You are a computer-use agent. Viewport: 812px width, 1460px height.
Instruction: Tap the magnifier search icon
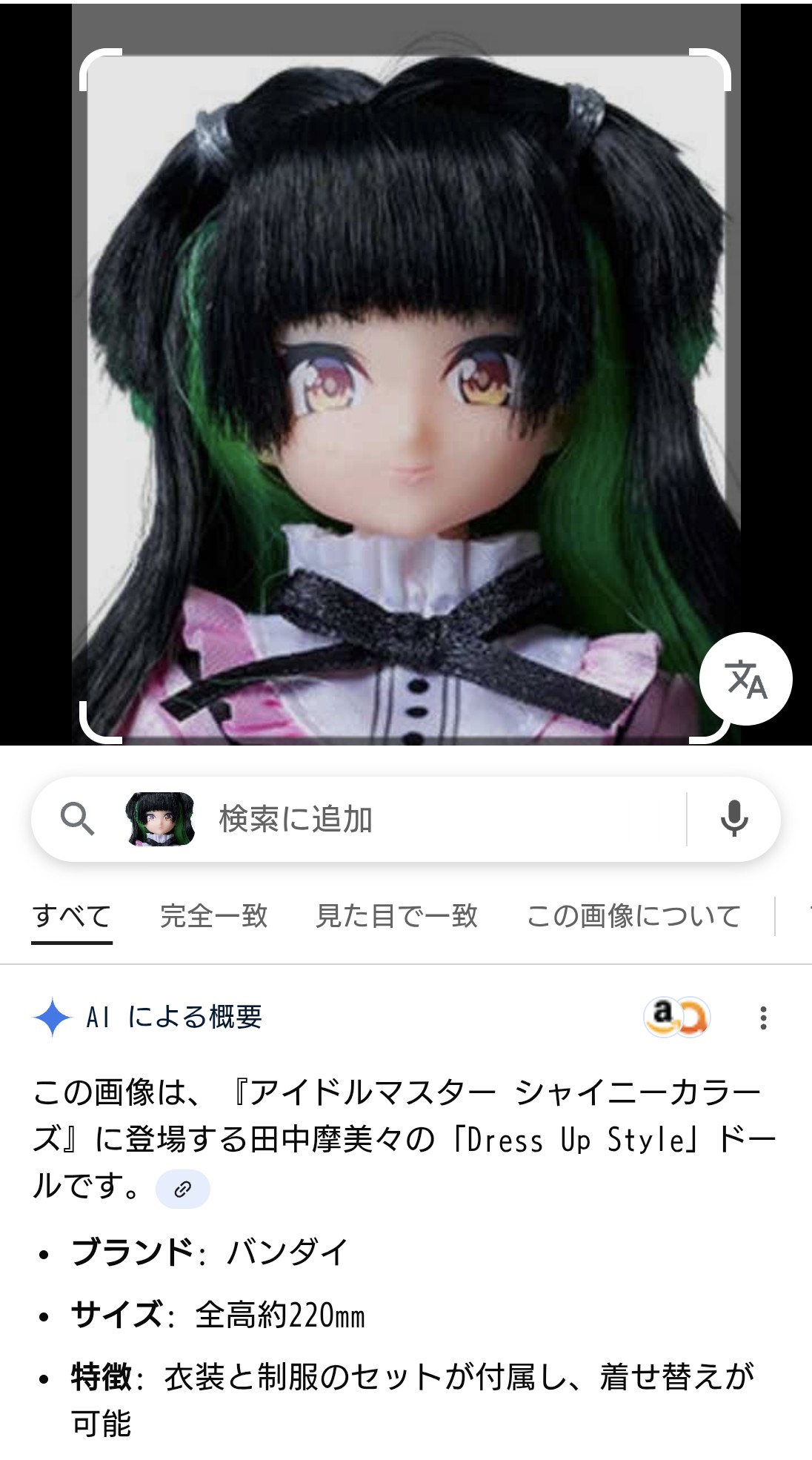point(77,819)
